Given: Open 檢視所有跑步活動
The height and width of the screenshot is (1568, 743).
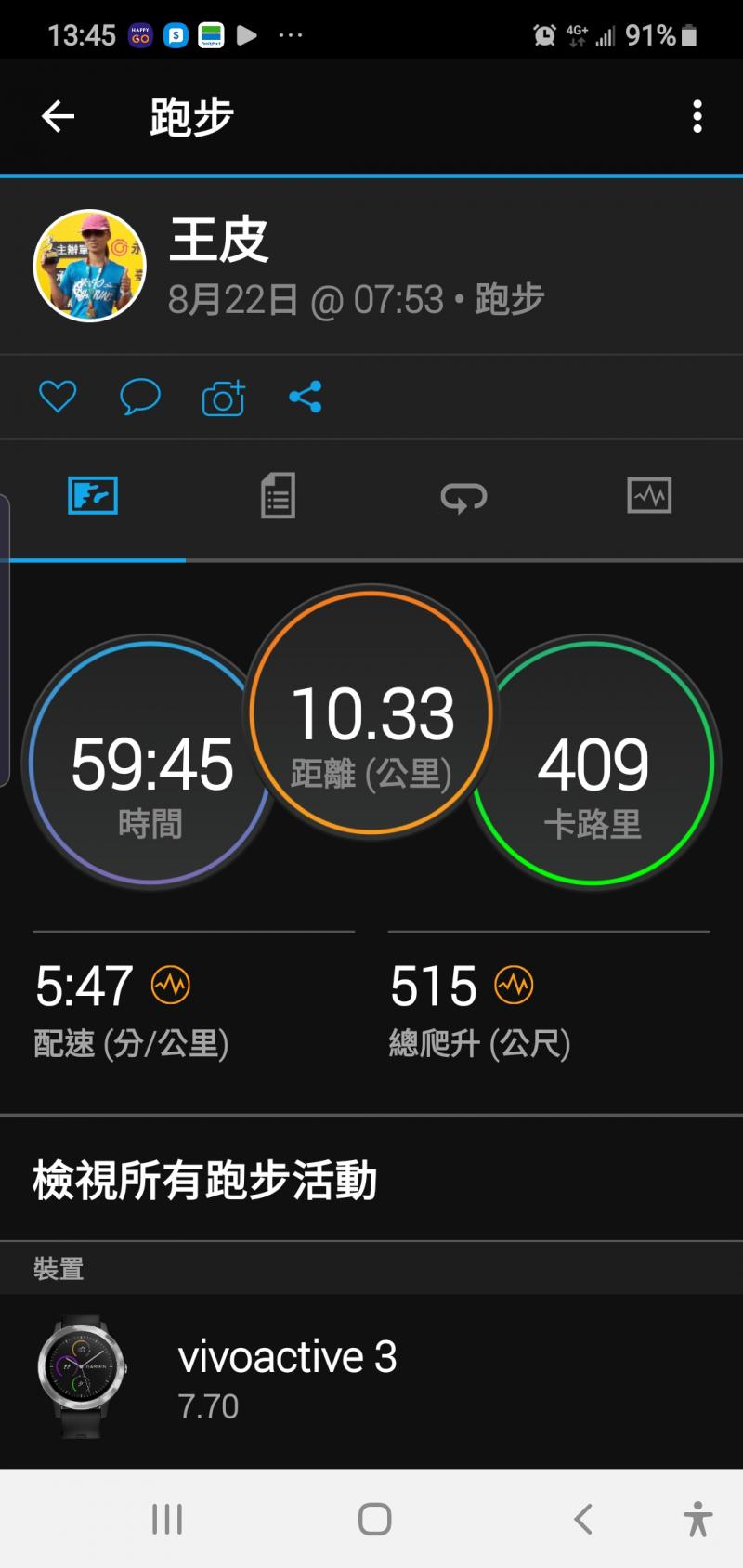Looking at the screenshot, I should [204, 1181].
